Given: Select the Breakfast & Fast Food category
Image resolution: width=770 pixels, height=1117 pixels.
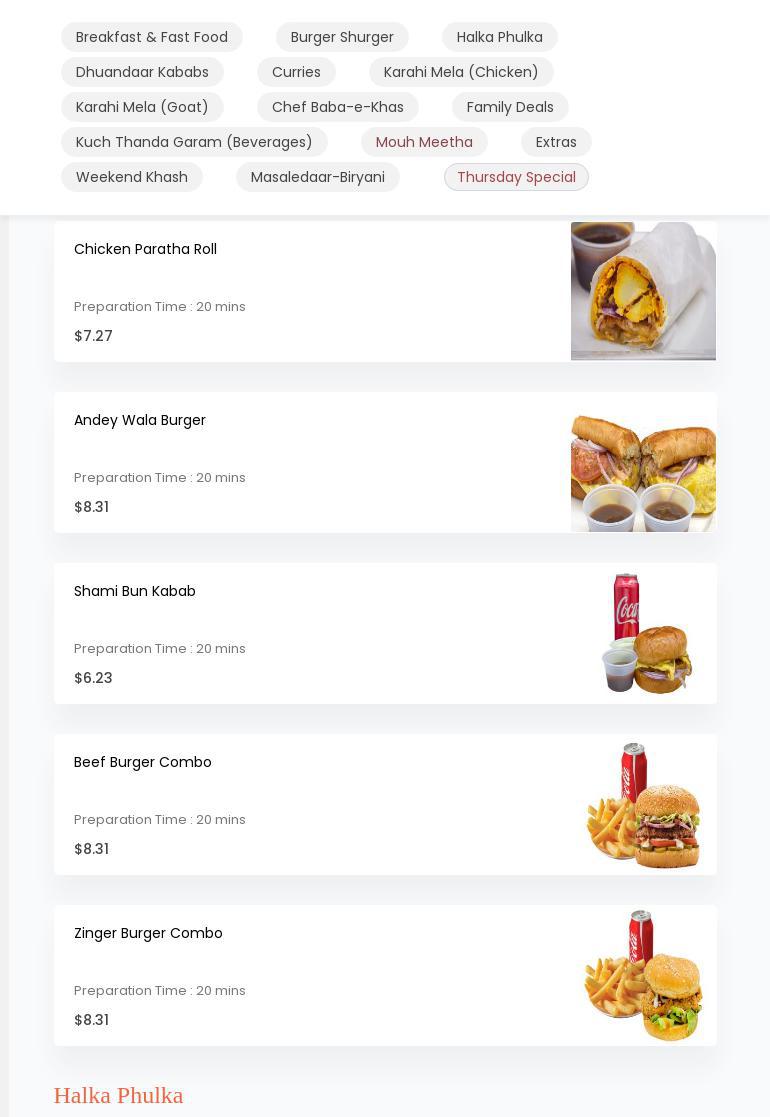Looking at the screenshot, I should point(152,37).
